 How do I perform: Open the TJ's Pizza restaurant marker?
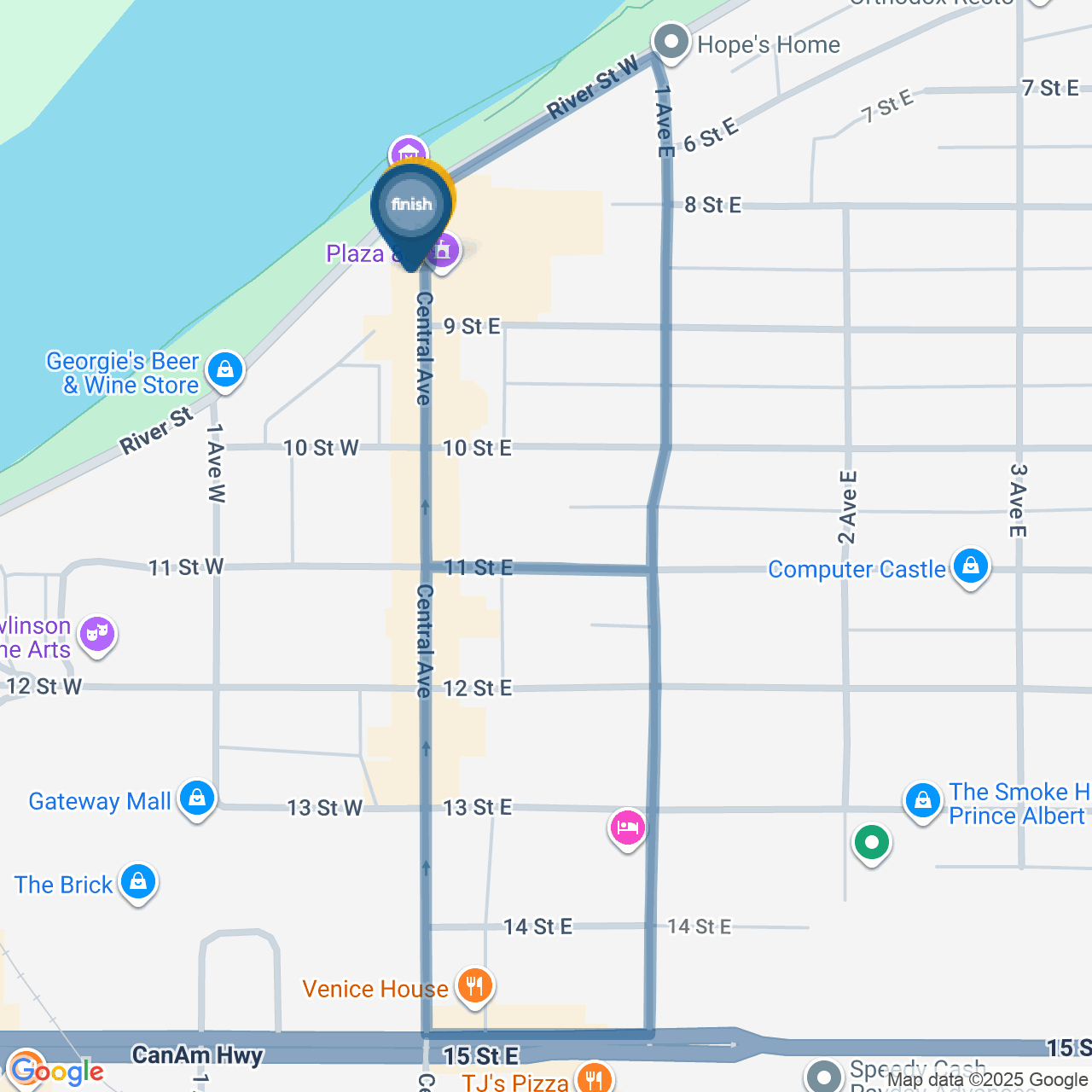pos(594,1078)
